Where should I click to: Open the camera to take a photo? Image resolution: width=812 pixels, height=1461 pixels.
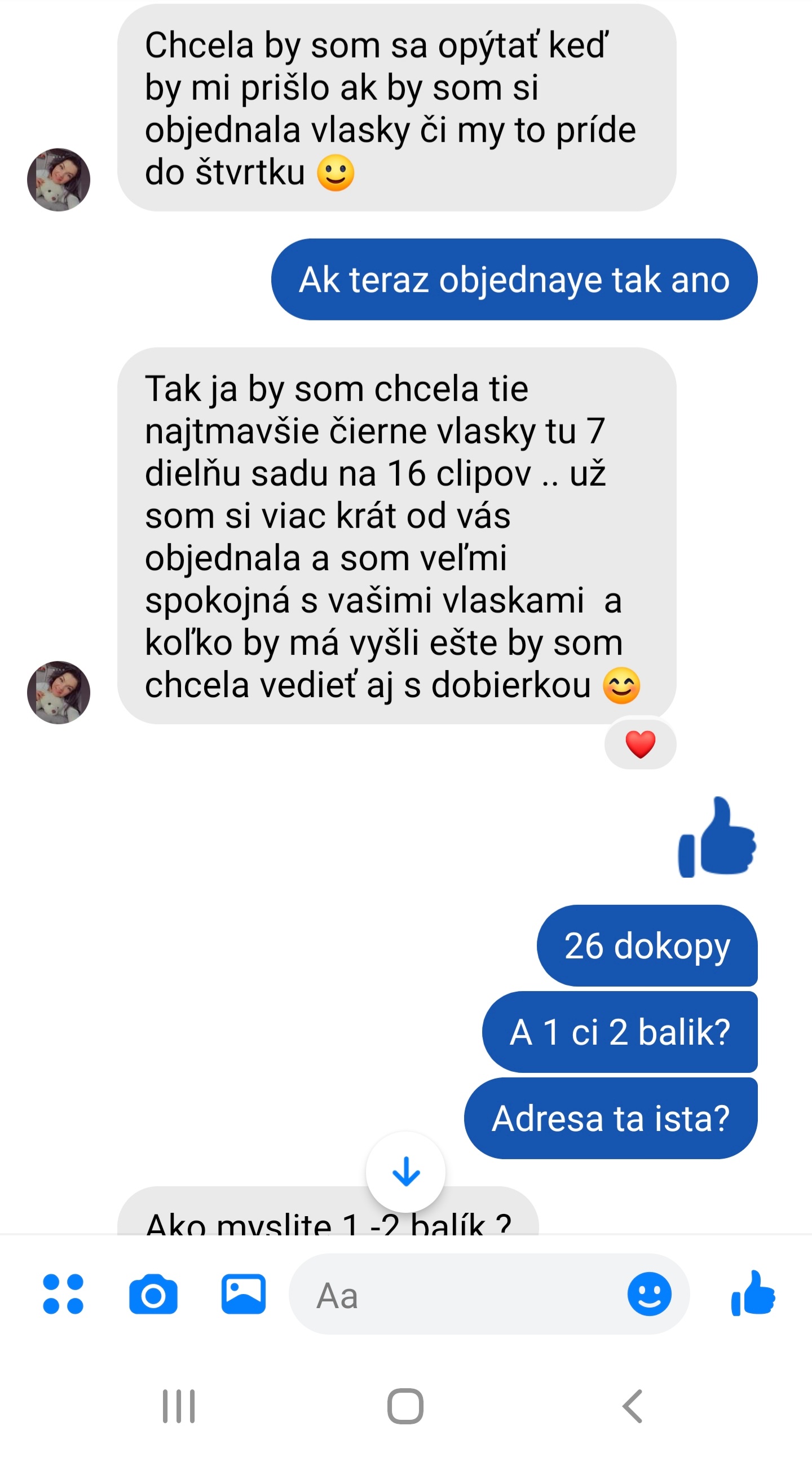coord(153,1294)
